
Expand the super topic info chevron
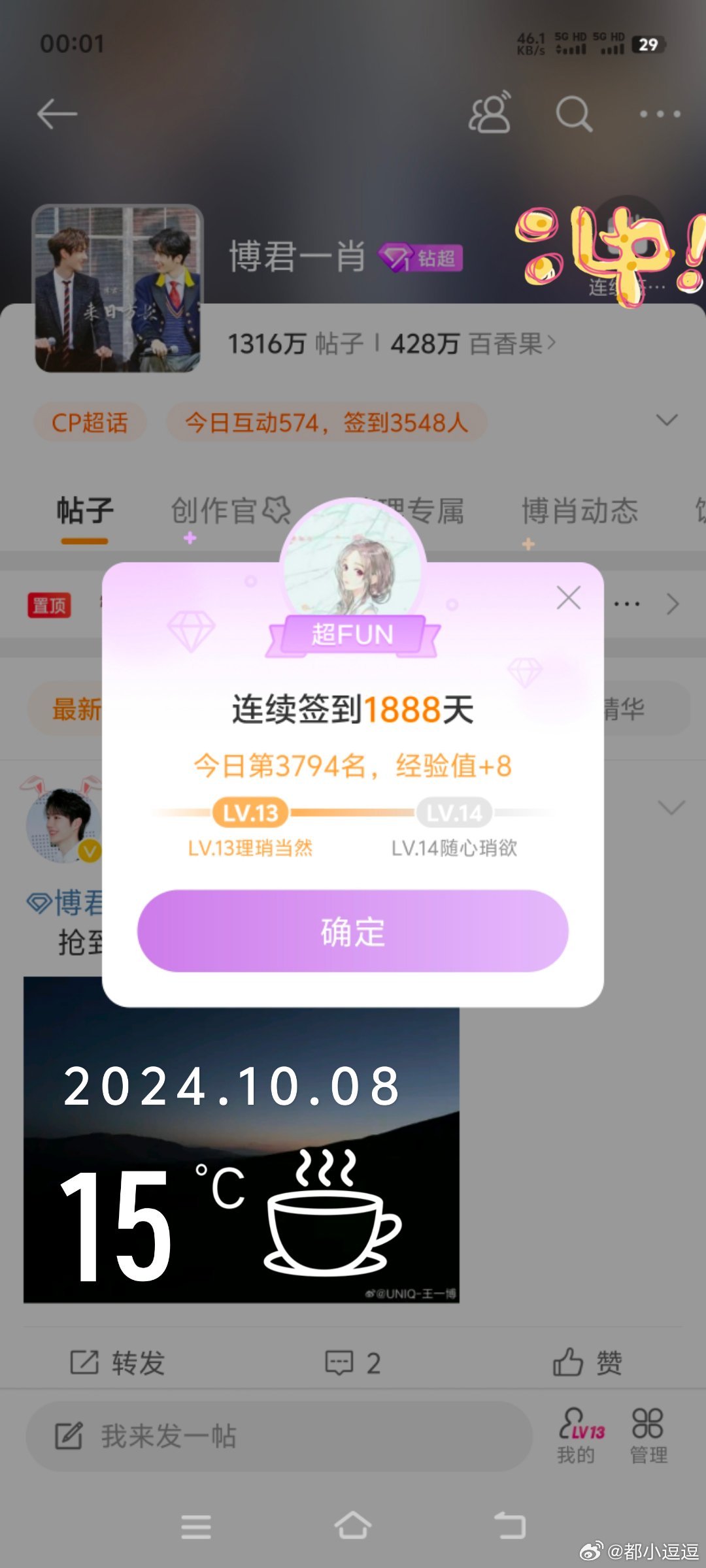pos(667,420)
